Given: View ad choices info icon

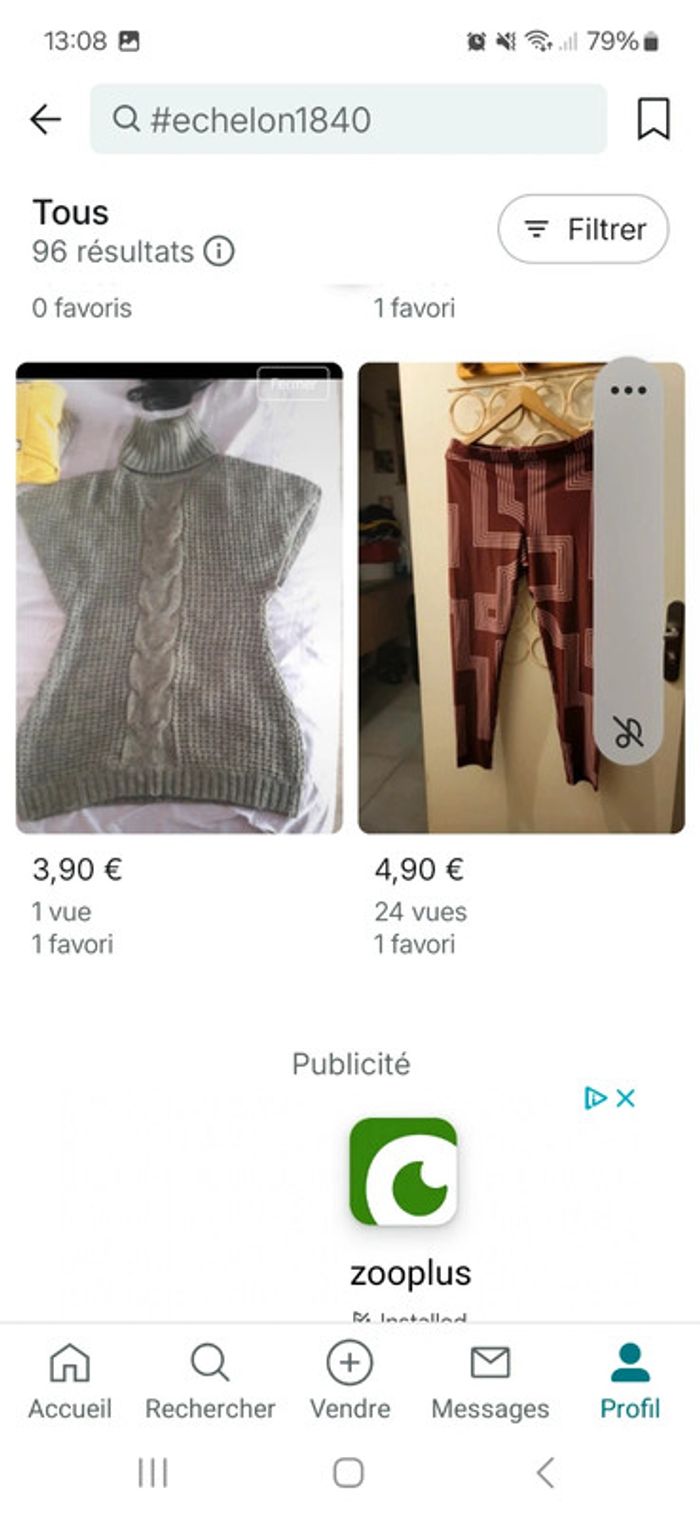Looking at the screenshot, I should point(595,1098).
